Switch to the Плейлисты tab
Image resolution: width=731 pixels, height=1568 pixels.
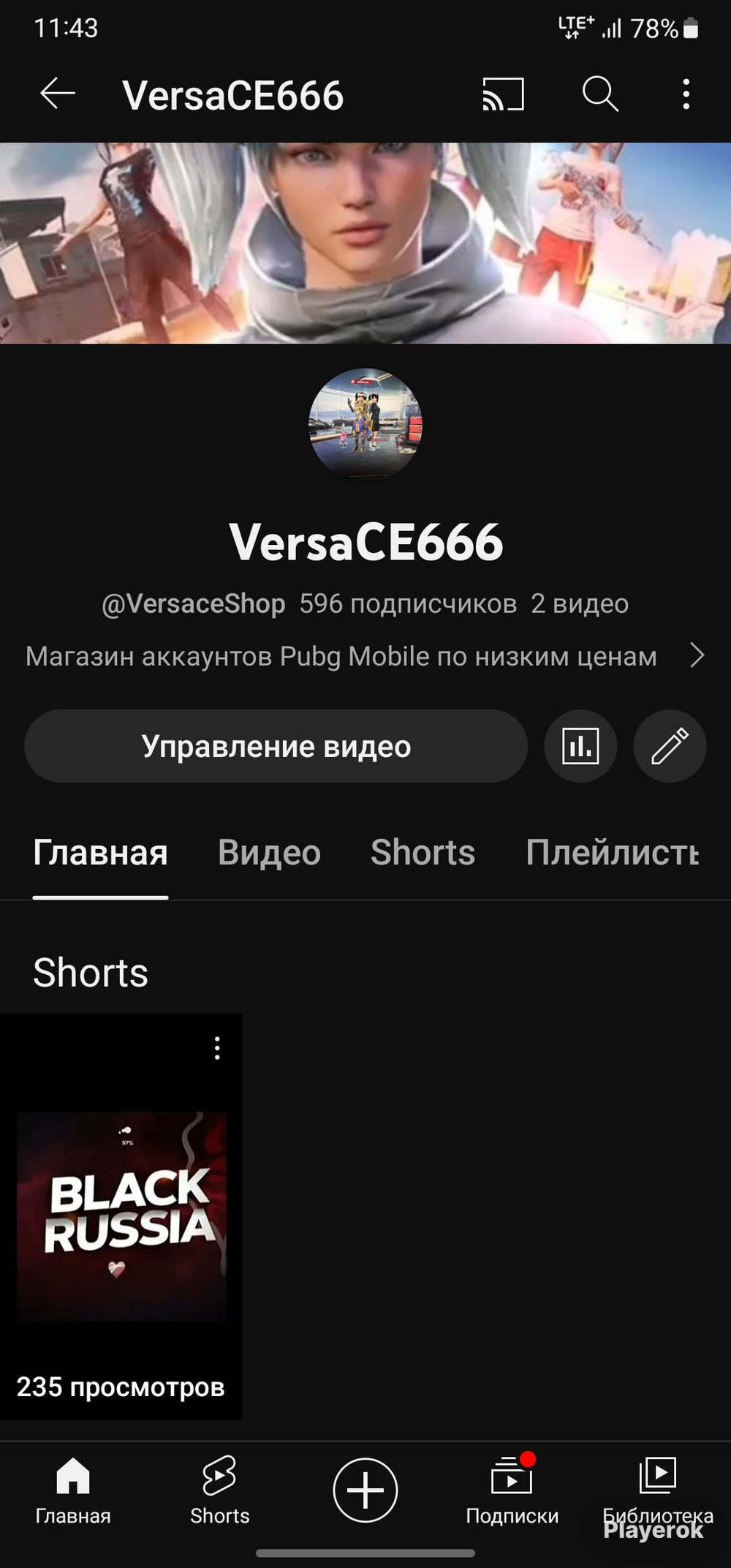tap(613, 853)
